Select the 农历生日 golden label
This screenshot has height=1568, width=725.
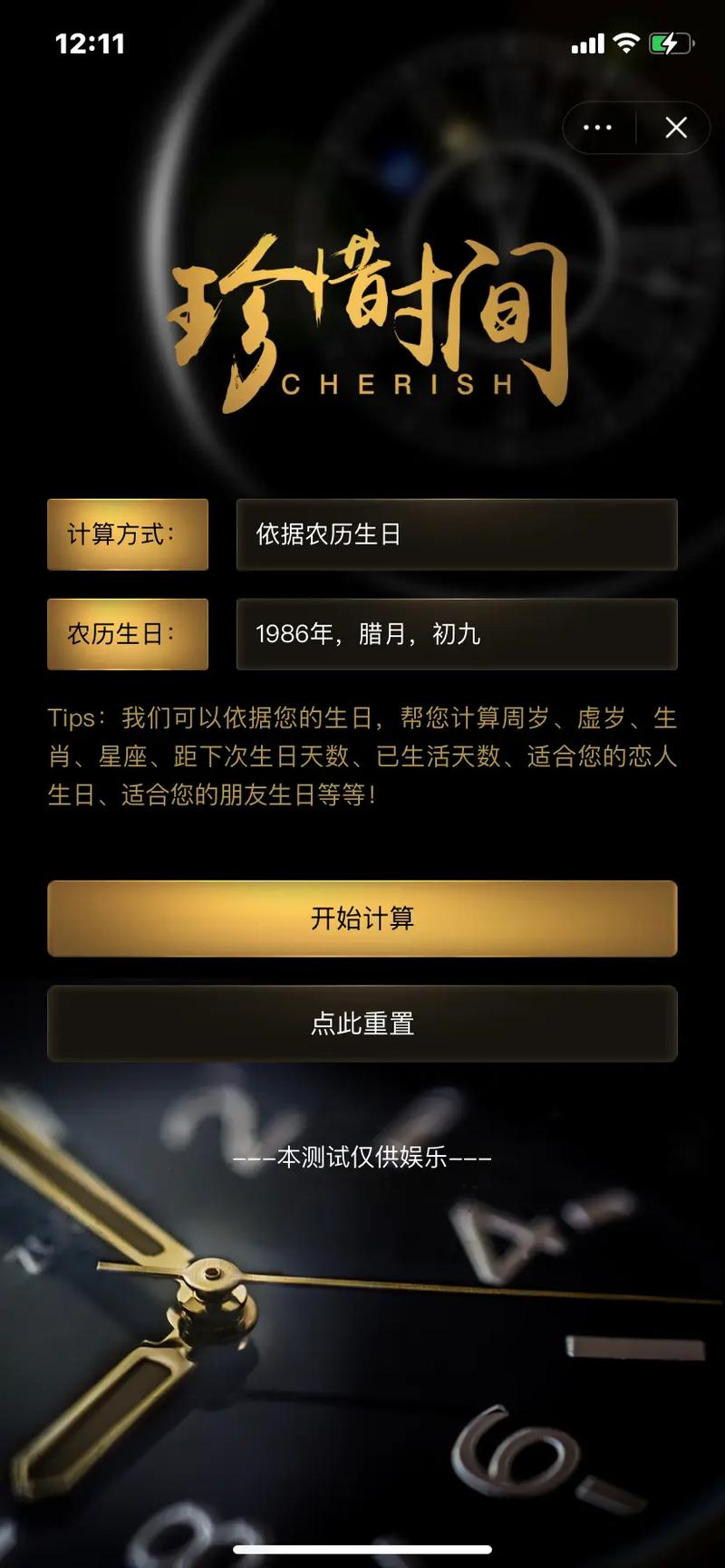pyautogui.click(x=128, y=635)
